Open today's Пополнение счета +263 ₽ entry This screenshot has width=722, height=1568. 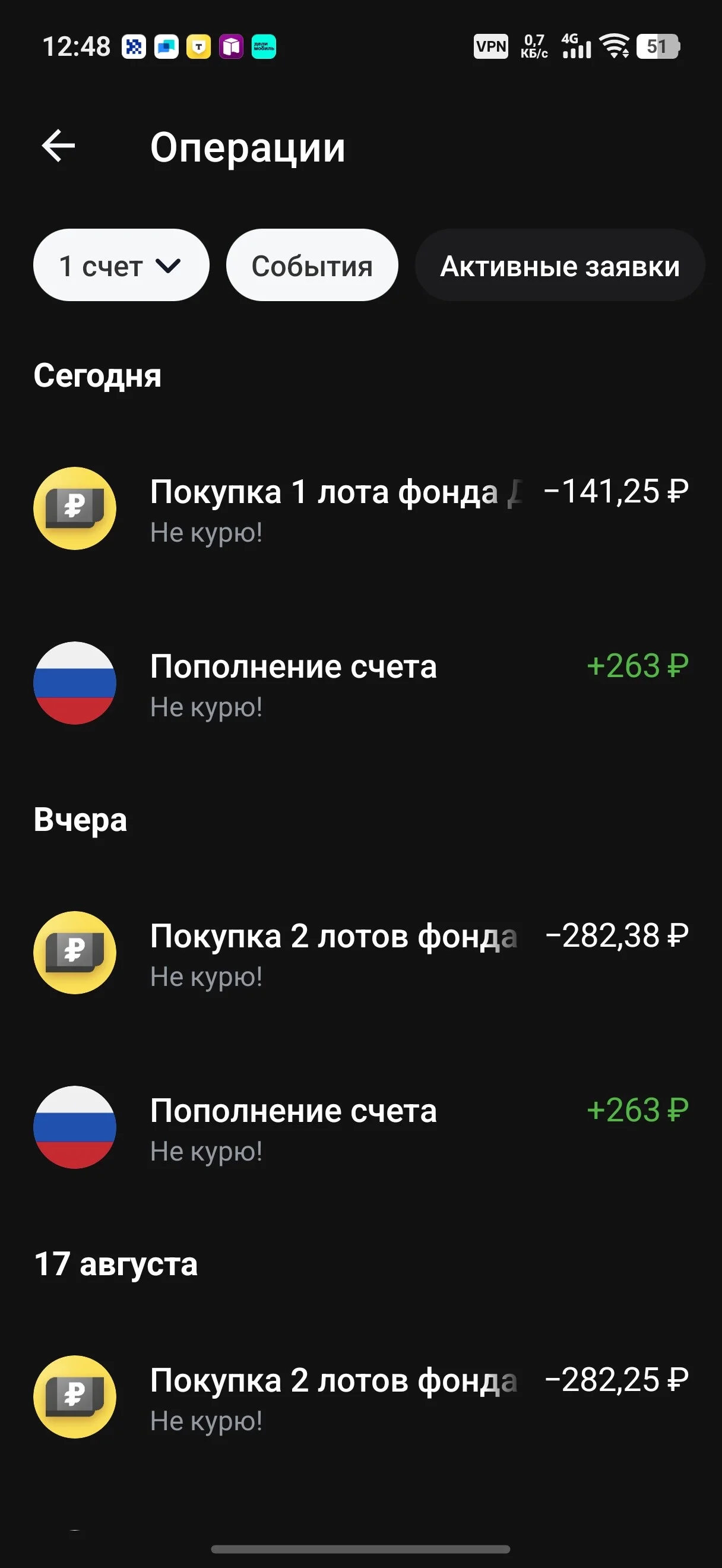pos(360,684)
